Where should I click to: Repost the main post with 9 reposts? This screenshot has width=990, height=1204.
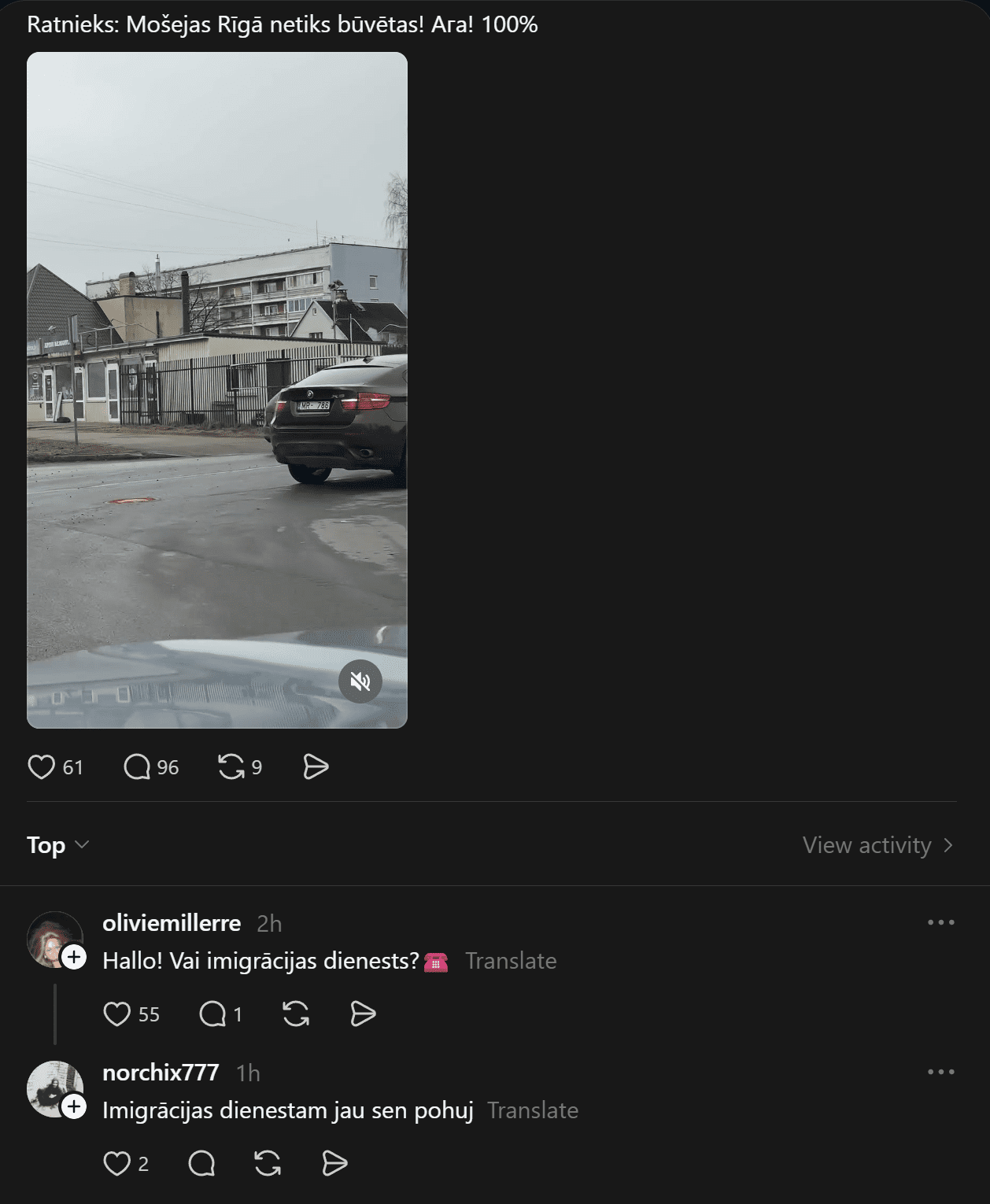[231, 767]
